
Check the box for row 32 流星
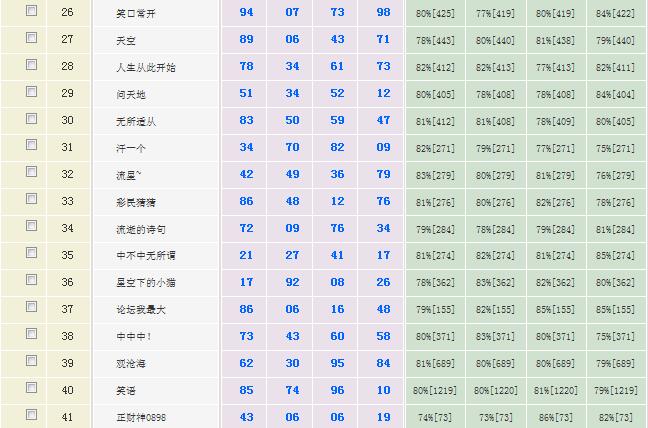(x=31, y=172)
